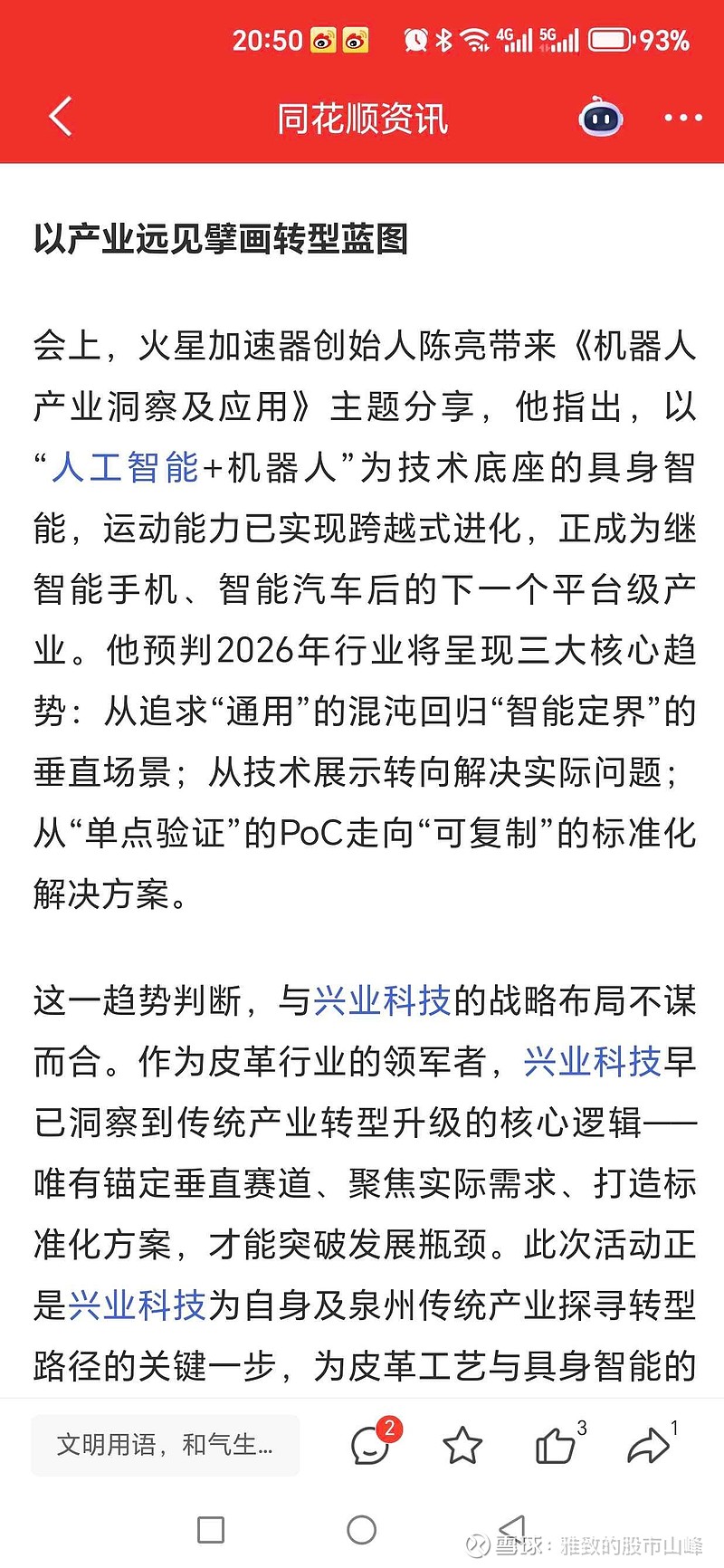Tap the star favorite icon
Viewport: 724px width, 1568px height.
[x=463, y=1446]
